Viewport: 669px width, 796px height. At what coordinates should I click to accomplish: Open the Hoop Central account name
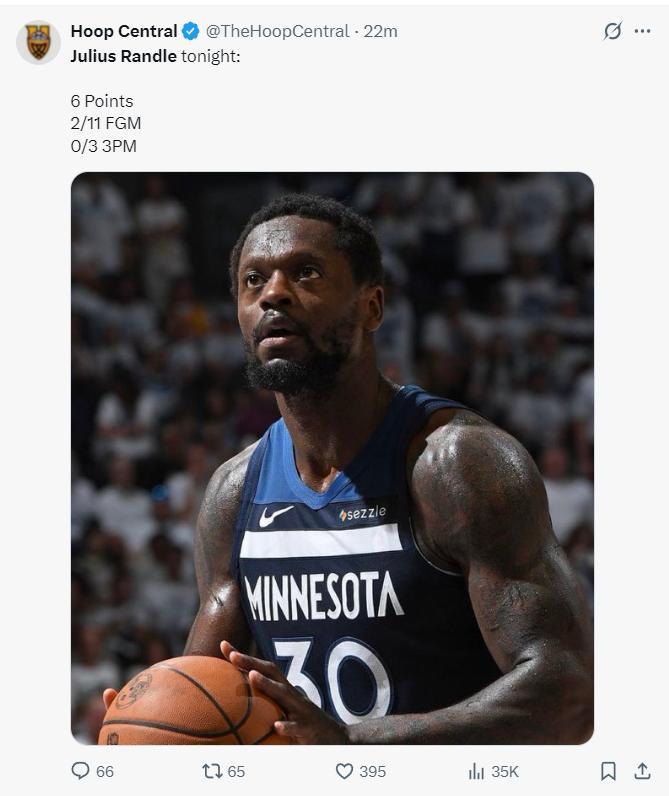pos(124,31)
